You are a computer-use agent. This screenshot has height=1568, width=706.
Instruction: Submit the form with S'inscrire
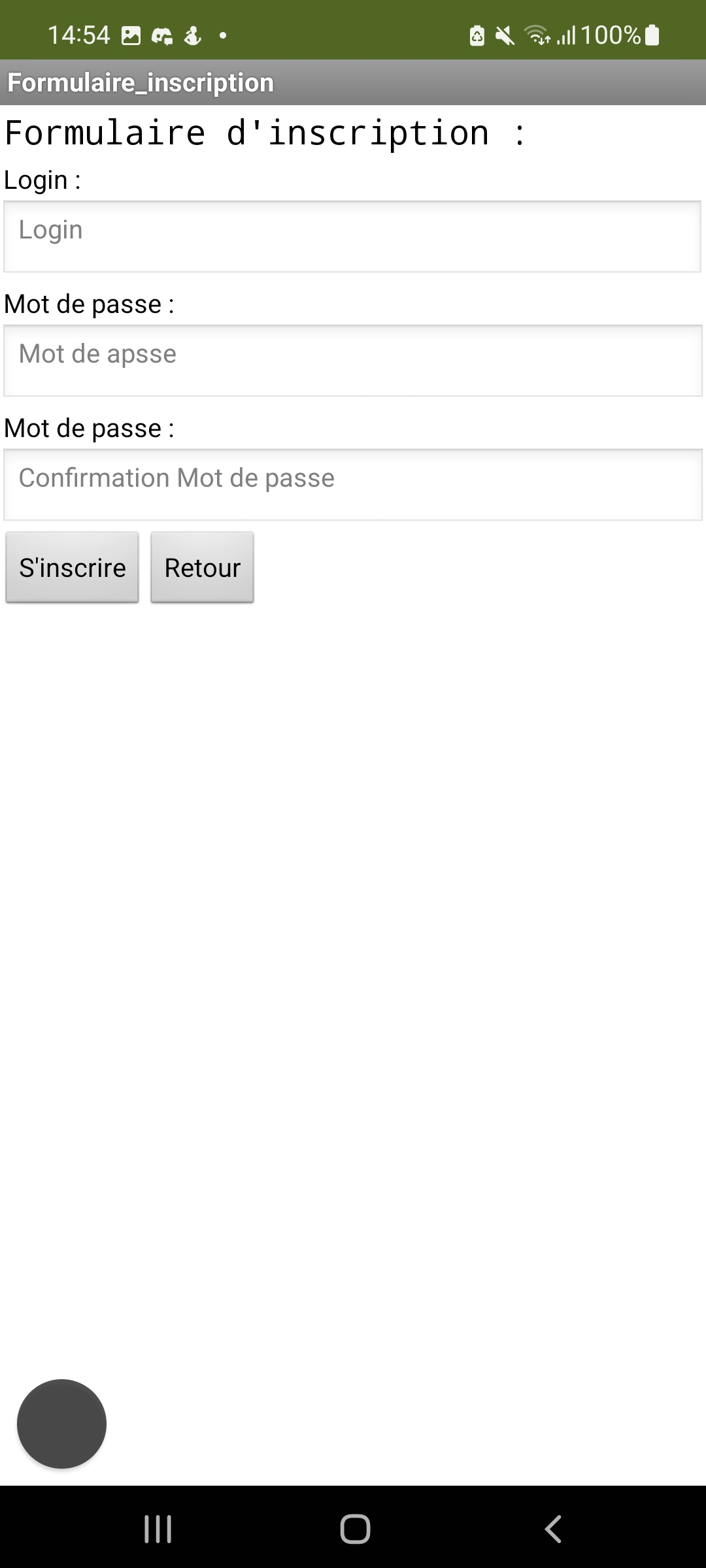click(x=72, y=567)
